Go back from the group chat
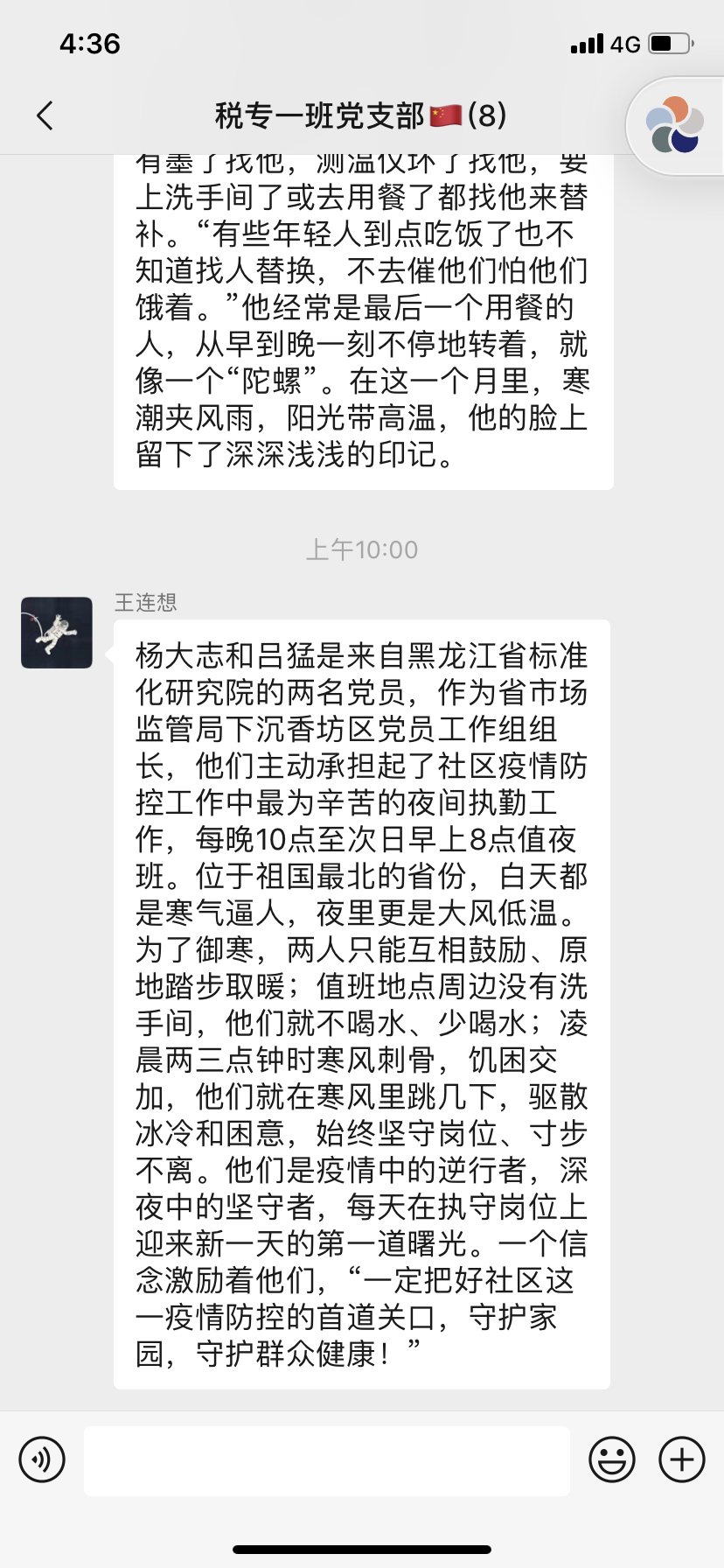724x1568 pixels. 45,115
